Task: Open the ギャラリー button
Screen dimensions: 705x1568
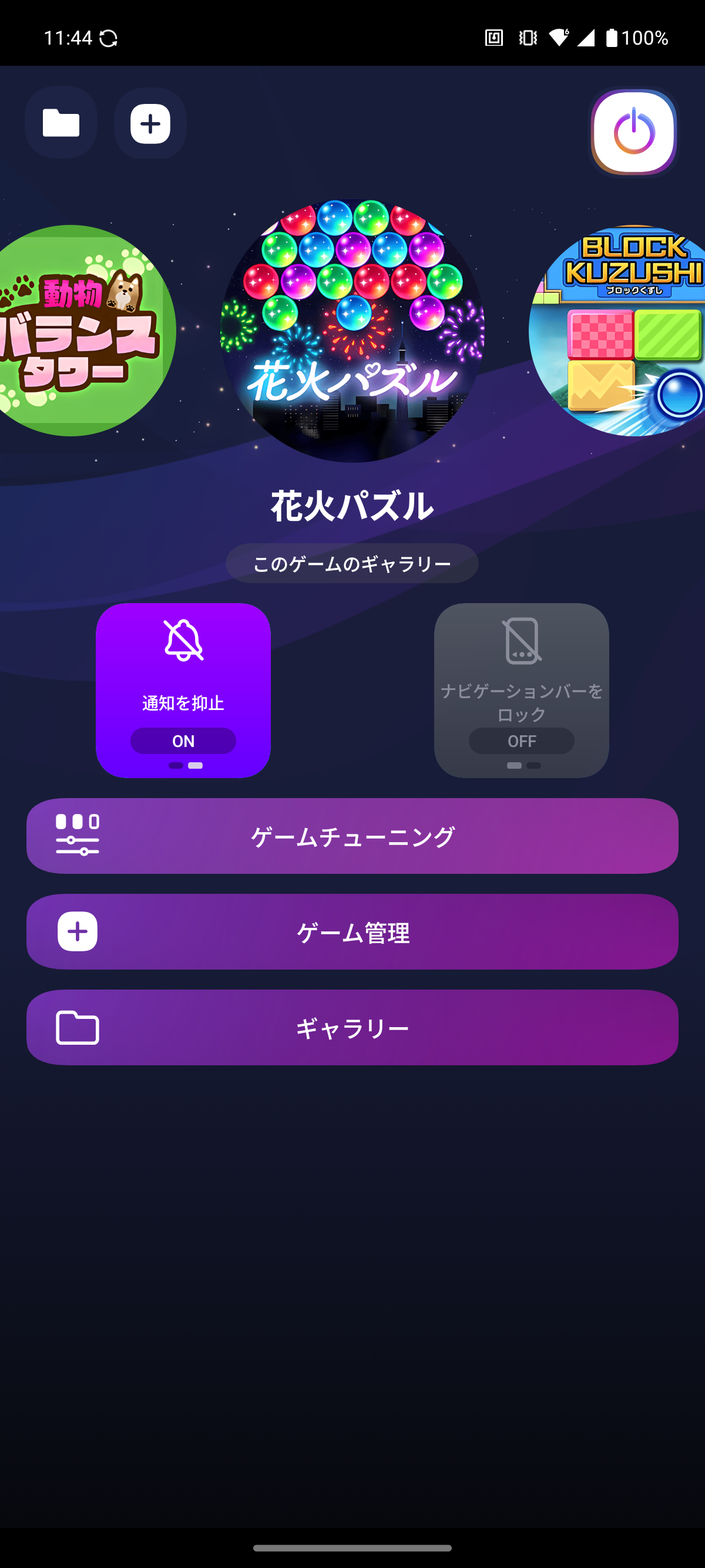Action: [x=352, y=1028]
